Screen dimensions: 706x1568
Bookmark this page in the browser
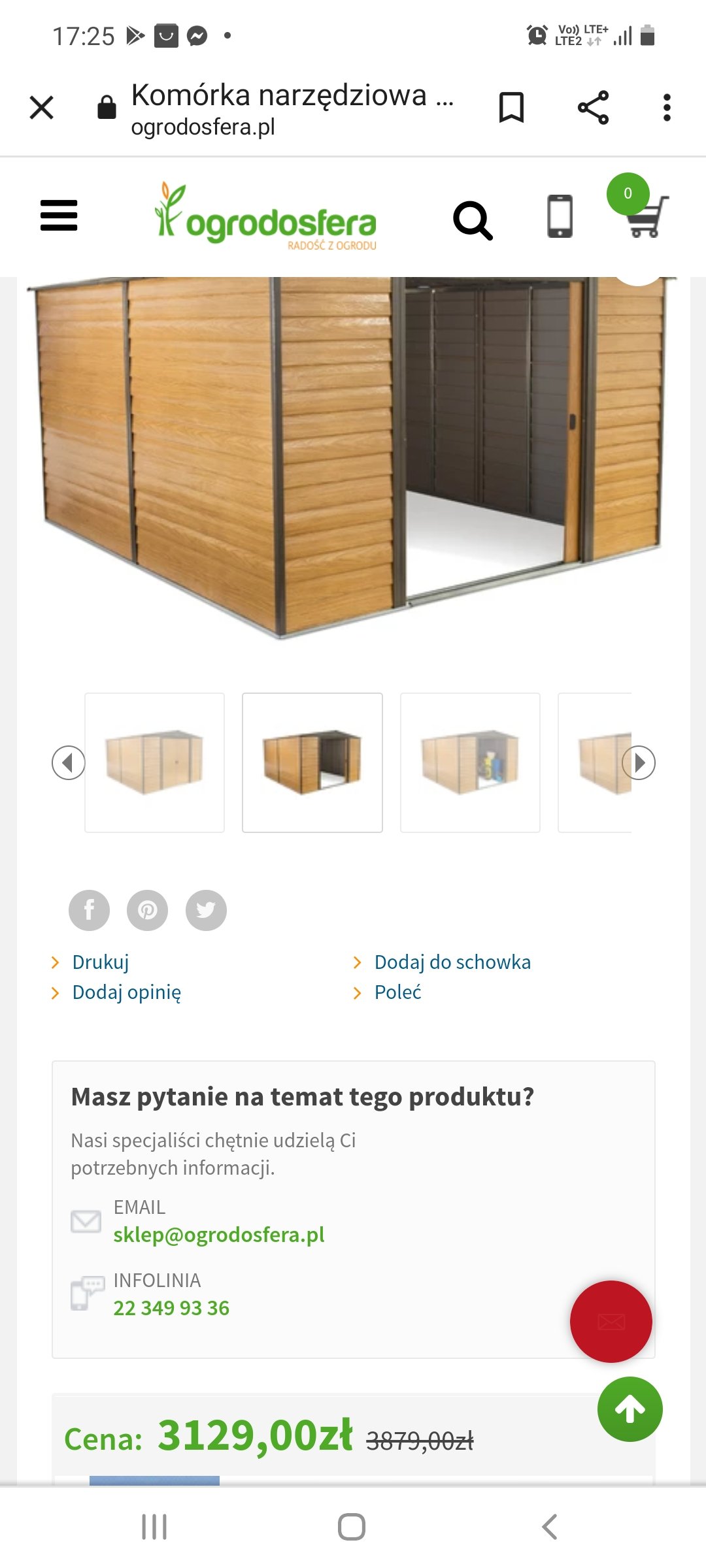511,108
